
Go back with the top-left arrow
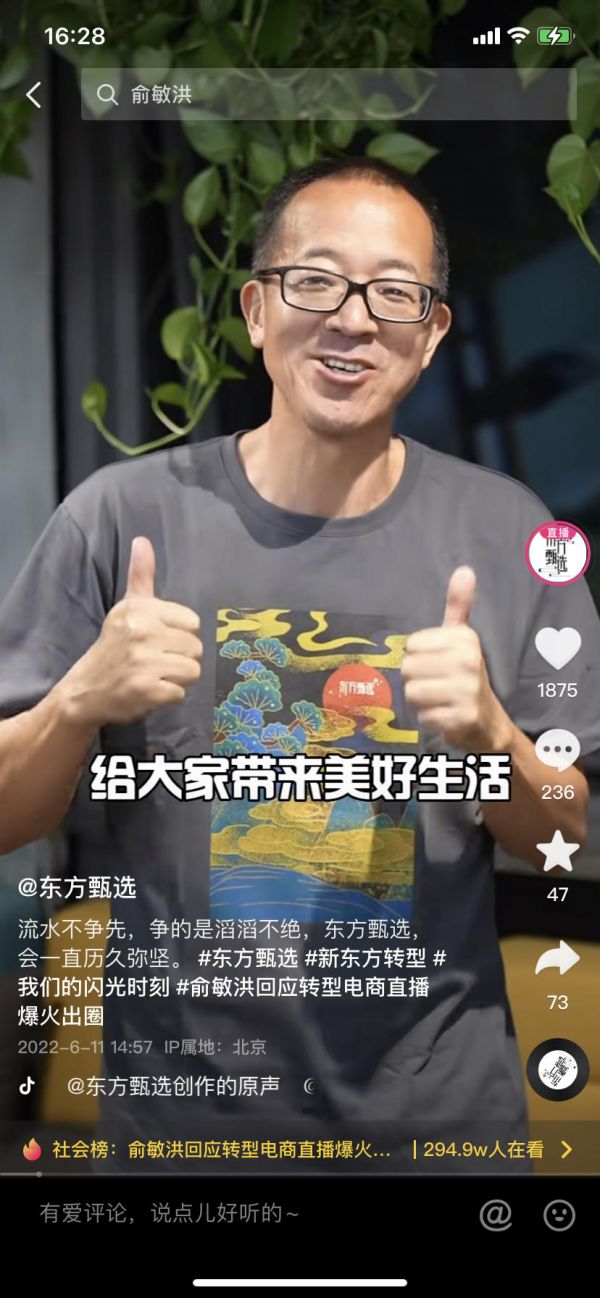pos(34,95)
